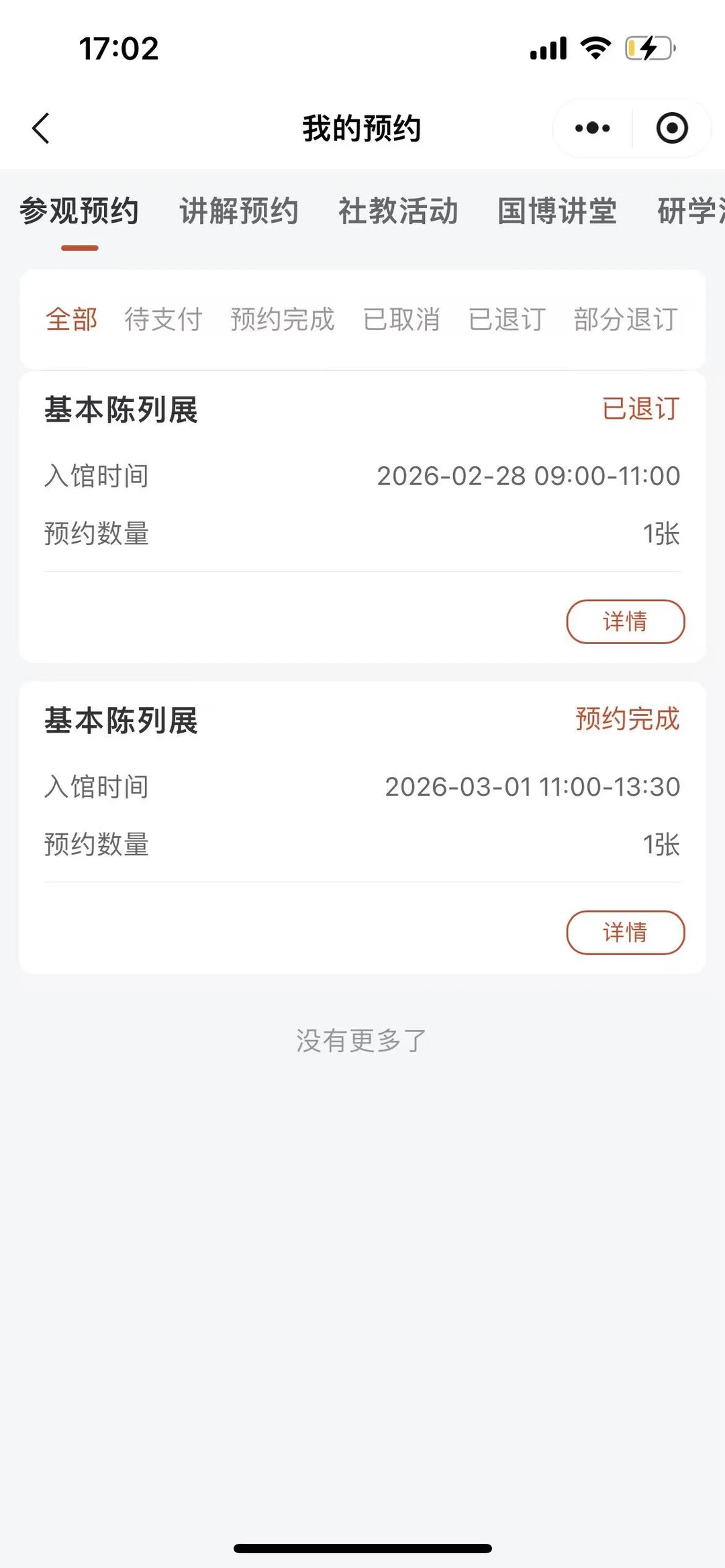Image resolution: width=725 pixels, height=1568 pixels.
Task: Filter by 待支付 status
Action: (163, 319)
